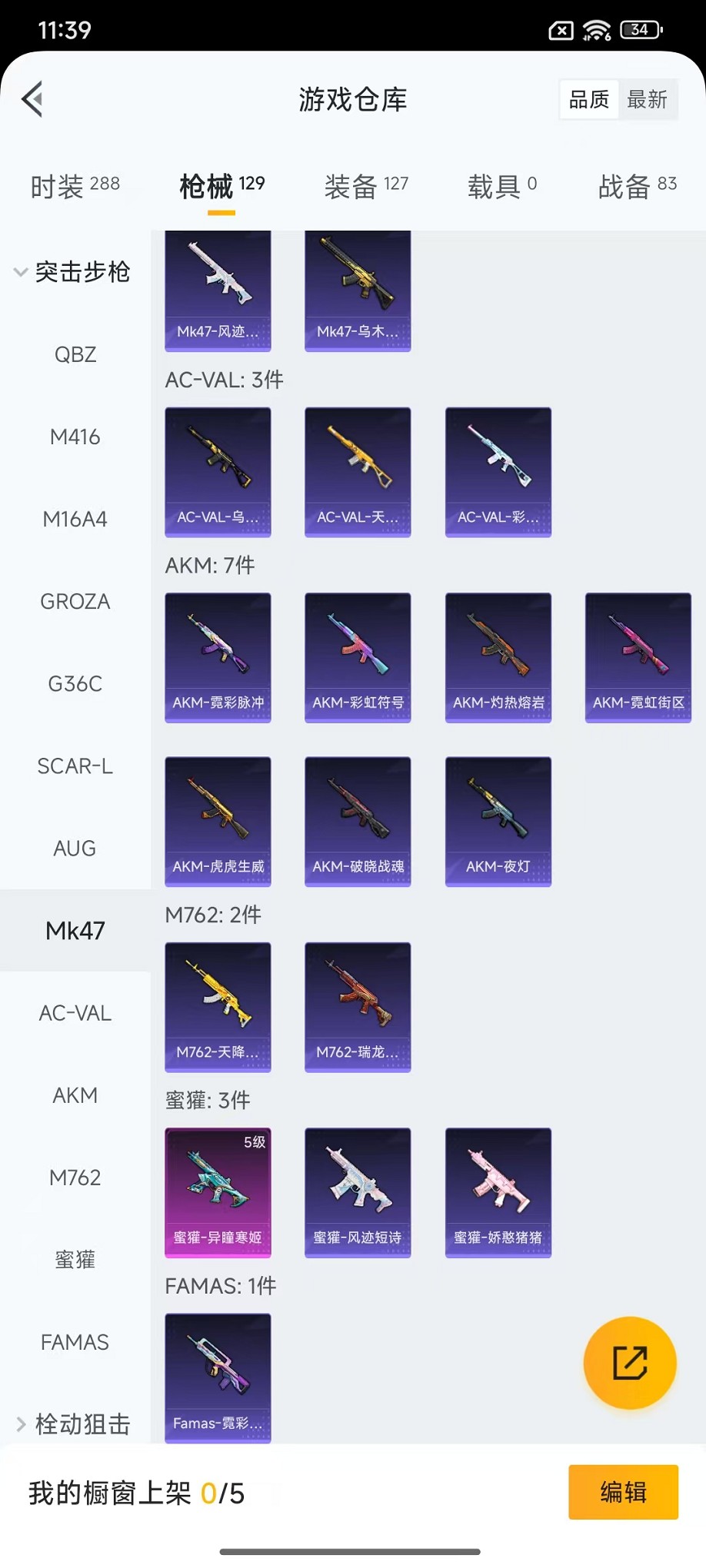This screenshot has width=706, height=1568.
Task: Jump to the GROZA weapon list
Action: pyautogui.click(x=75, y=601)
